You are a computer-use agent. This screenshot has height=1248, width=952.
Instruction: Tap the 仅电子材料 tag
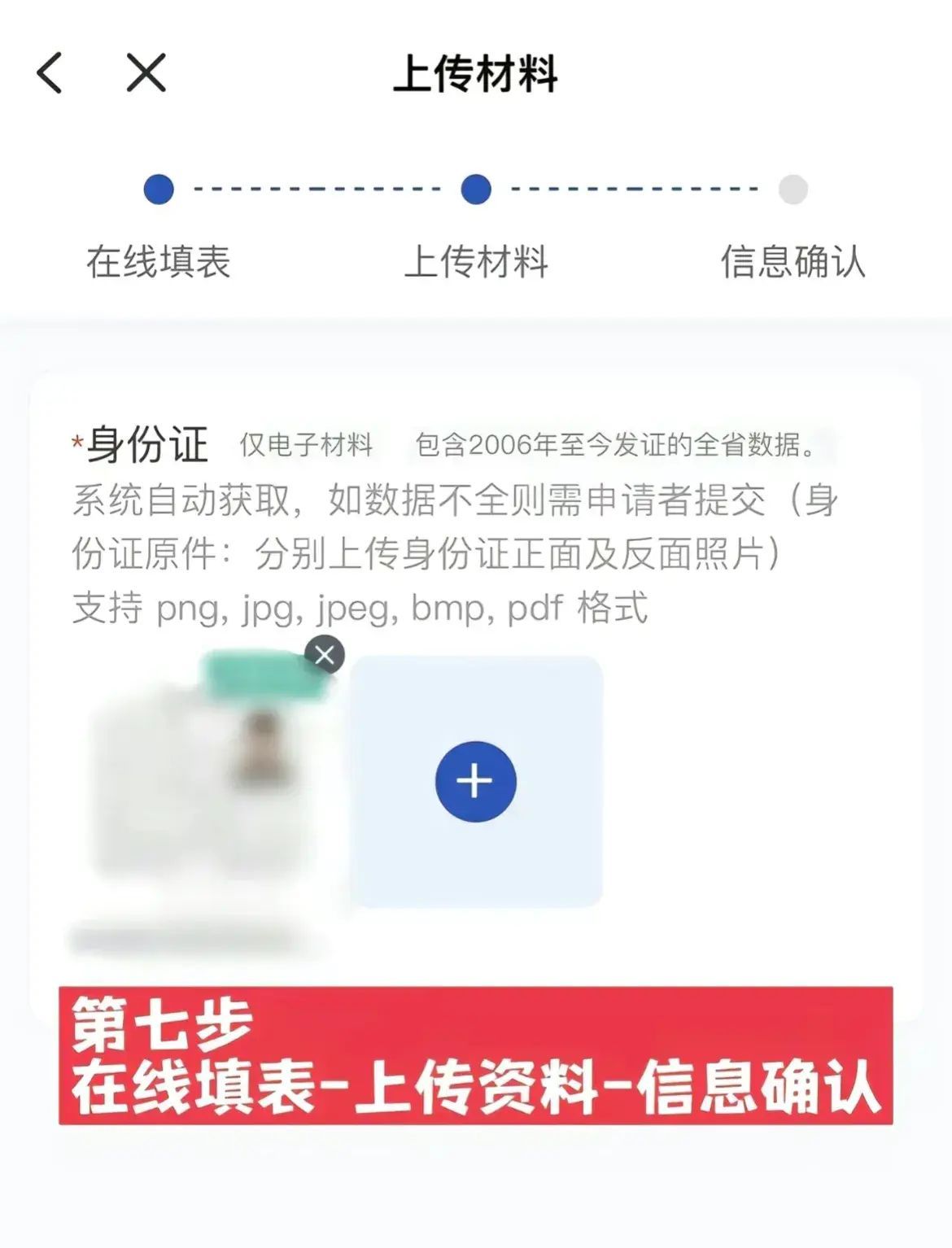coord(308,445)
